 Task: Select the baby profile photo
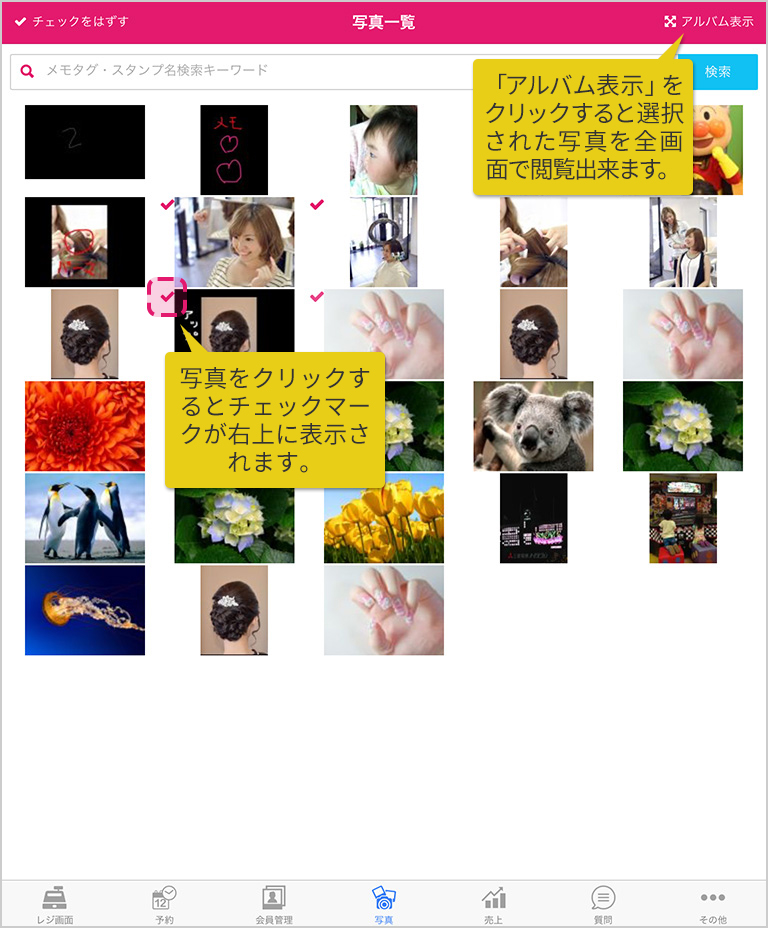point(384,150)
